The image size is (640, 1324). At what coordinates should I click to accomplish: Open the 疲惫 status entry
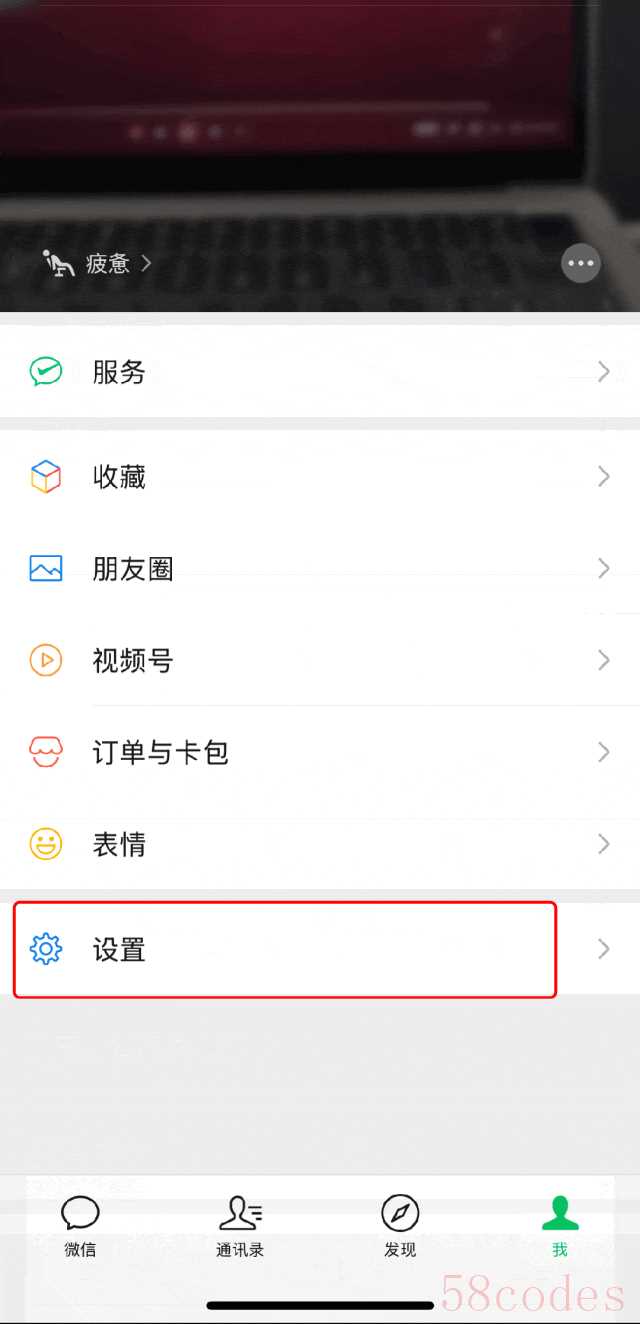coord(96,263)
